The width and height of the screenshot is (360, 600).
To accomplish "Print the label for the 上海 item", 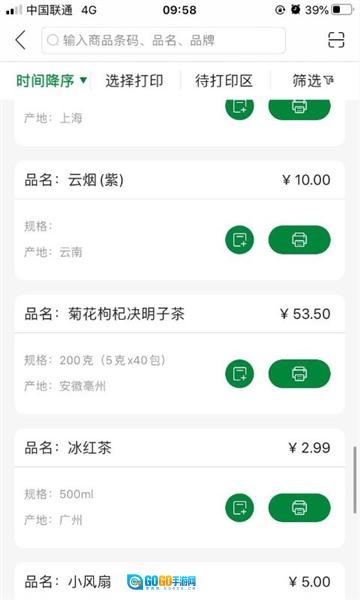I will click(x=300, y=108).
